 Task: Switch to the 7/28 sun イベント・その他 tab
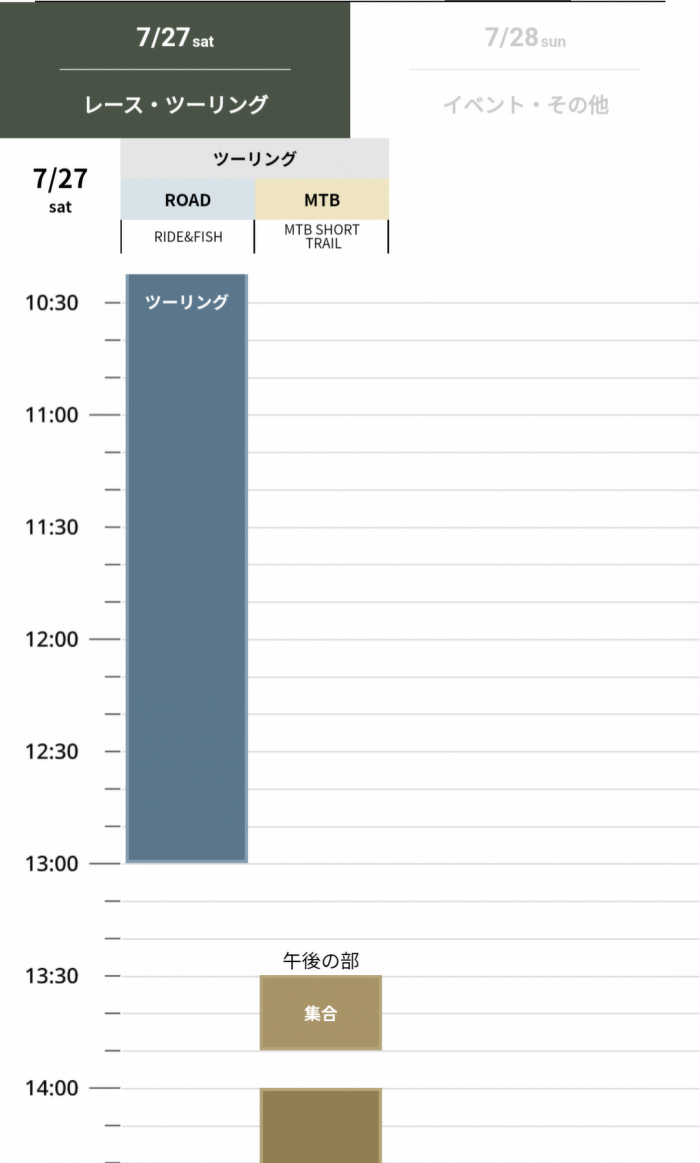525,70
